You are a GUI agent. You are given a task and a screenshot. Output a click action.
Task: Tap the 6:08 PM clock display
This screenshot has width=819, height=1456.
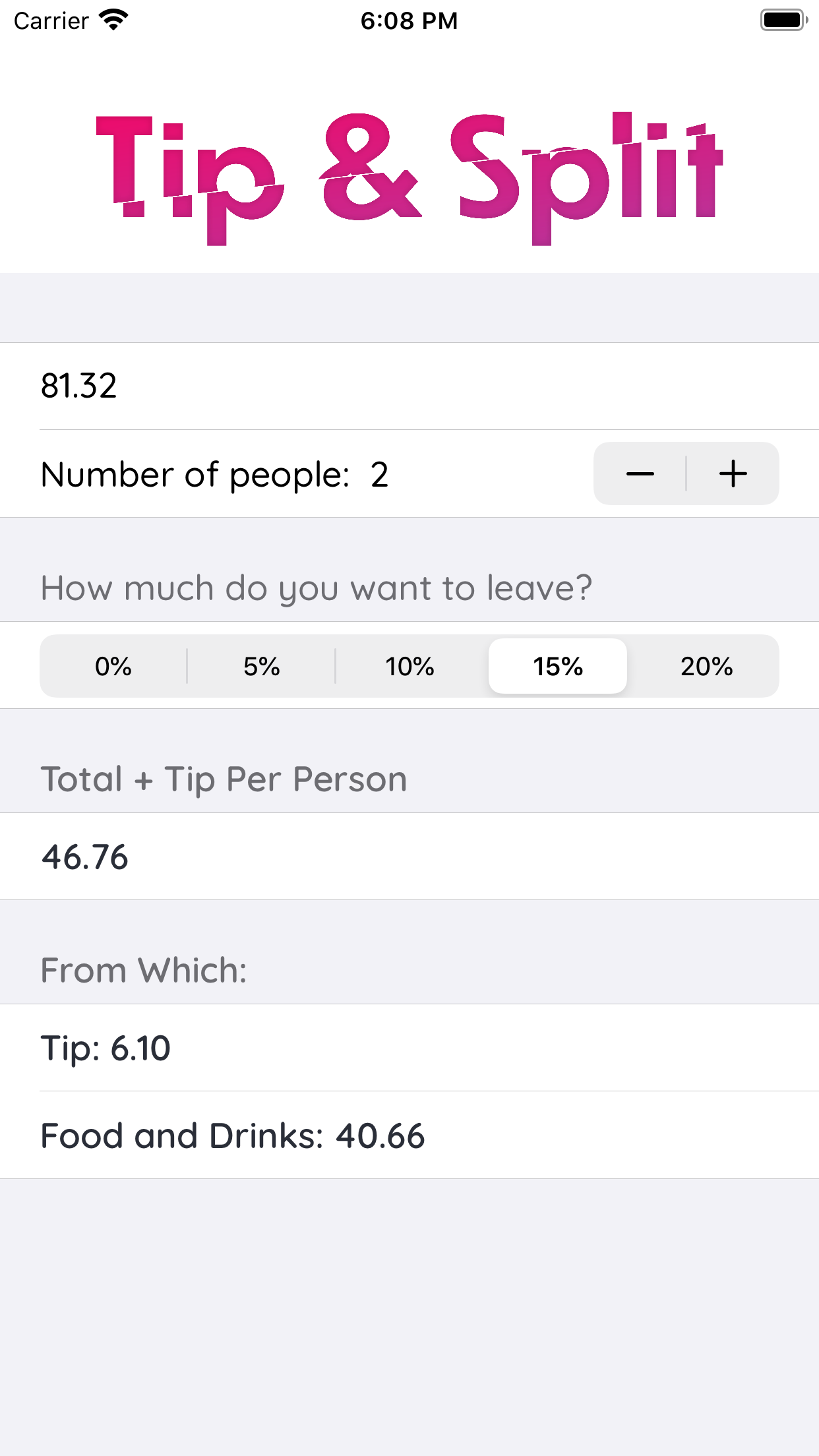409,21
